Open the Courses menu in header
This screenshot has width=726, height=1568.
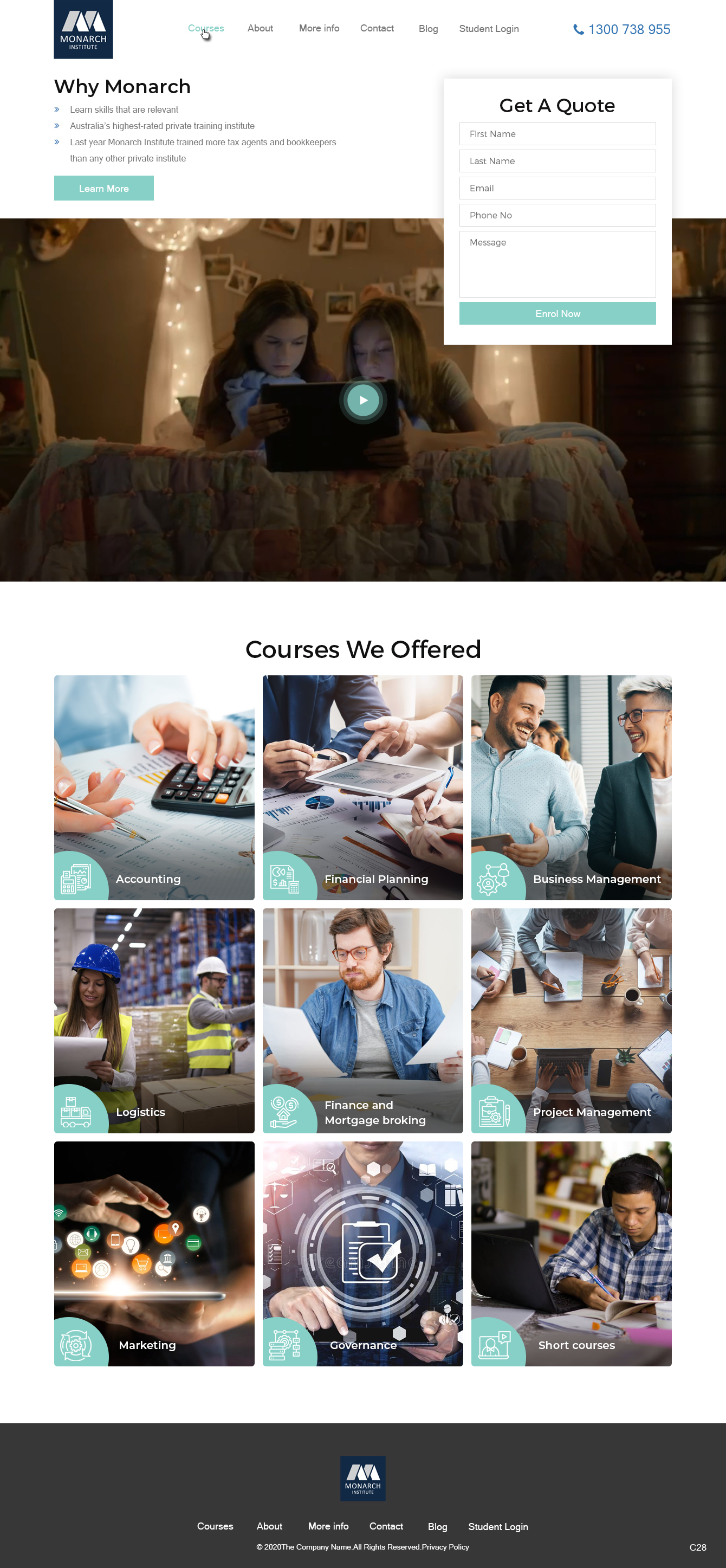coord(206,29)
